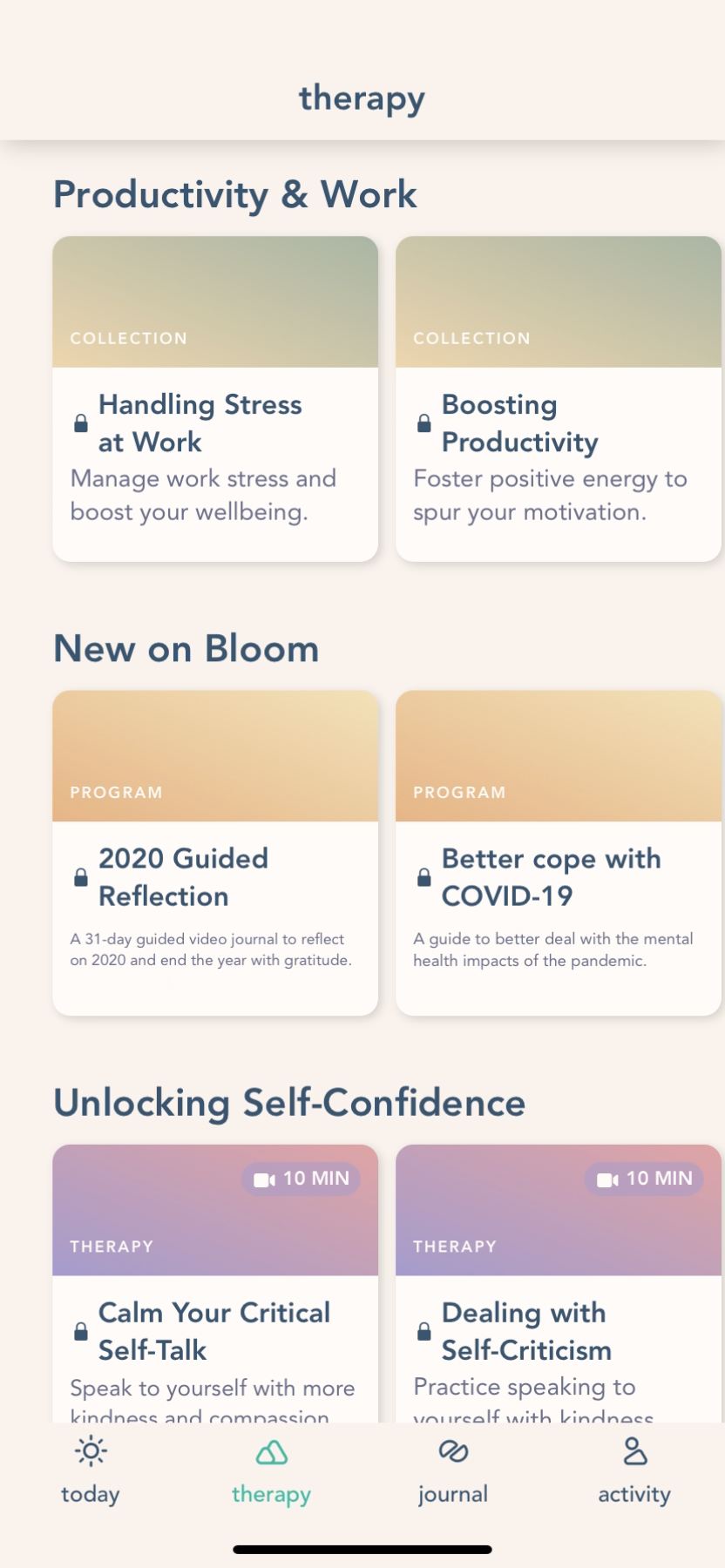
Task: Select the today sun icon in navigation
Action: 90,1449
